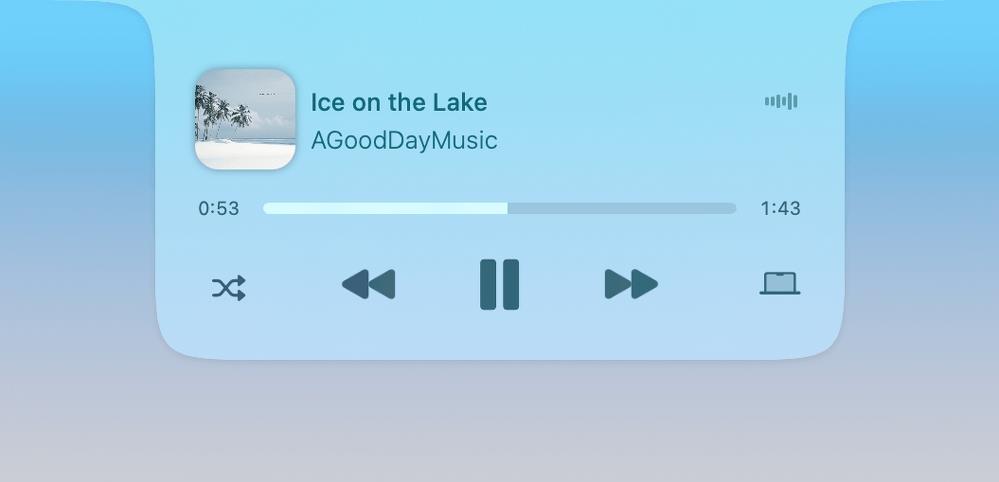Toggle shuffle mode

click(228, 289)
